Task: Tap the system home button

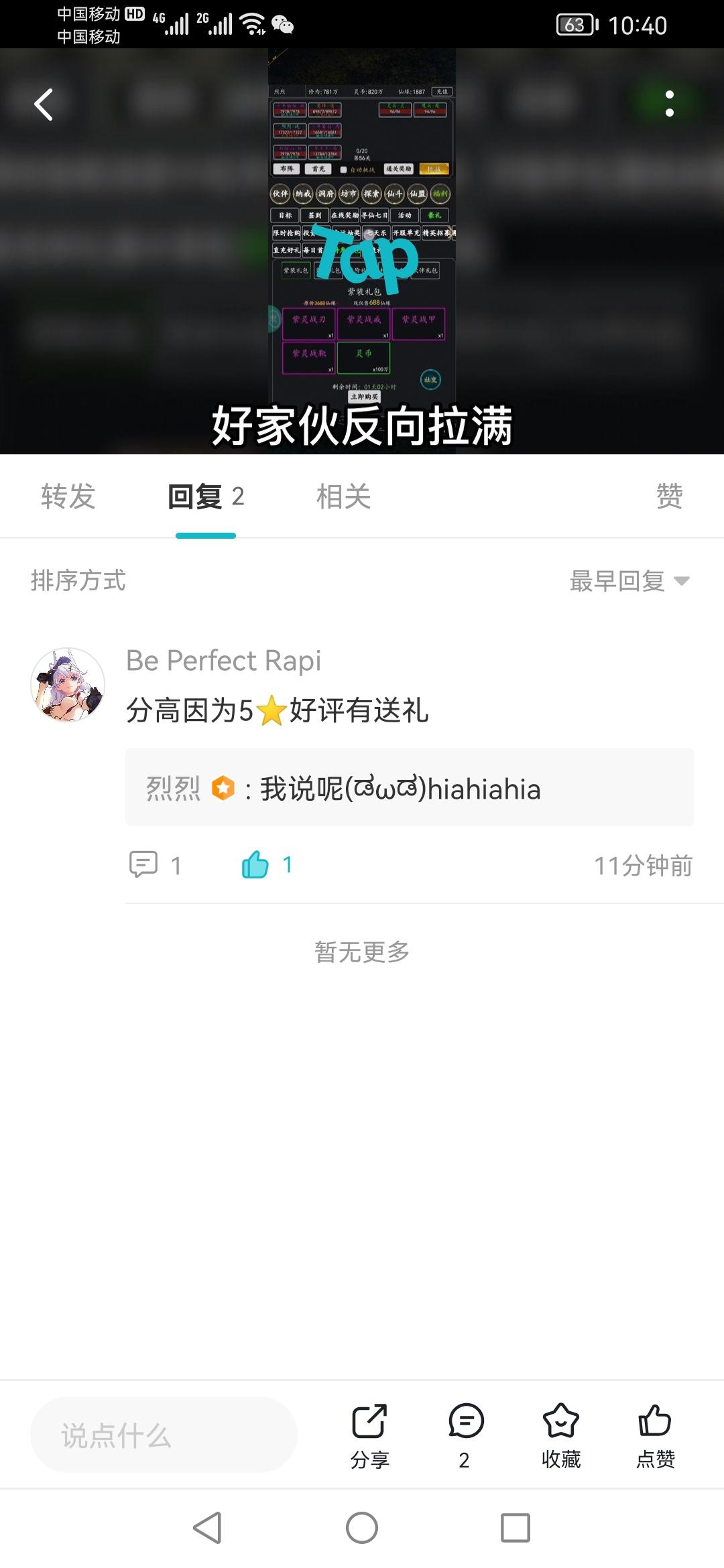Action: click(362, 1528)
